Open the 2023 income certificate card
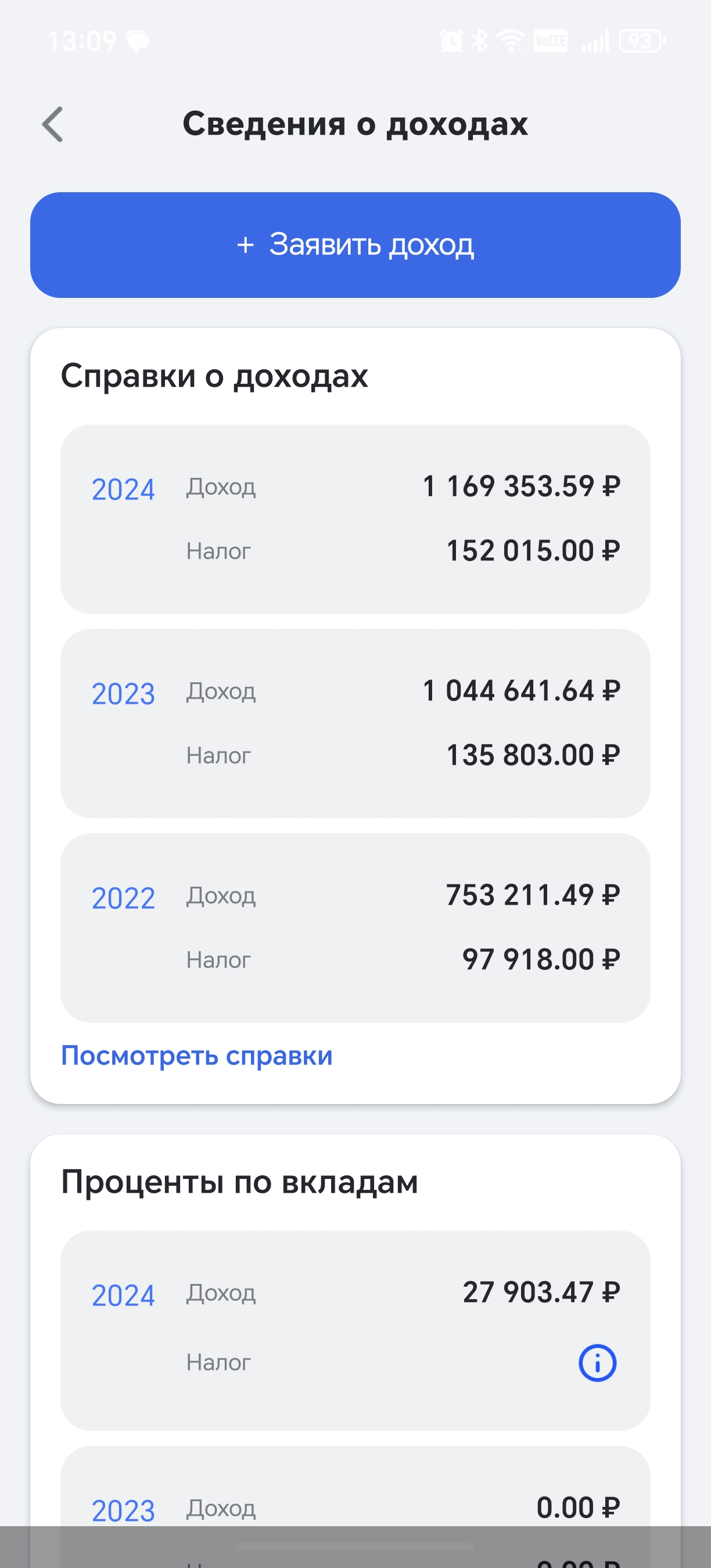The height and width of the screenshot is (1568, 711). point(355,723)
